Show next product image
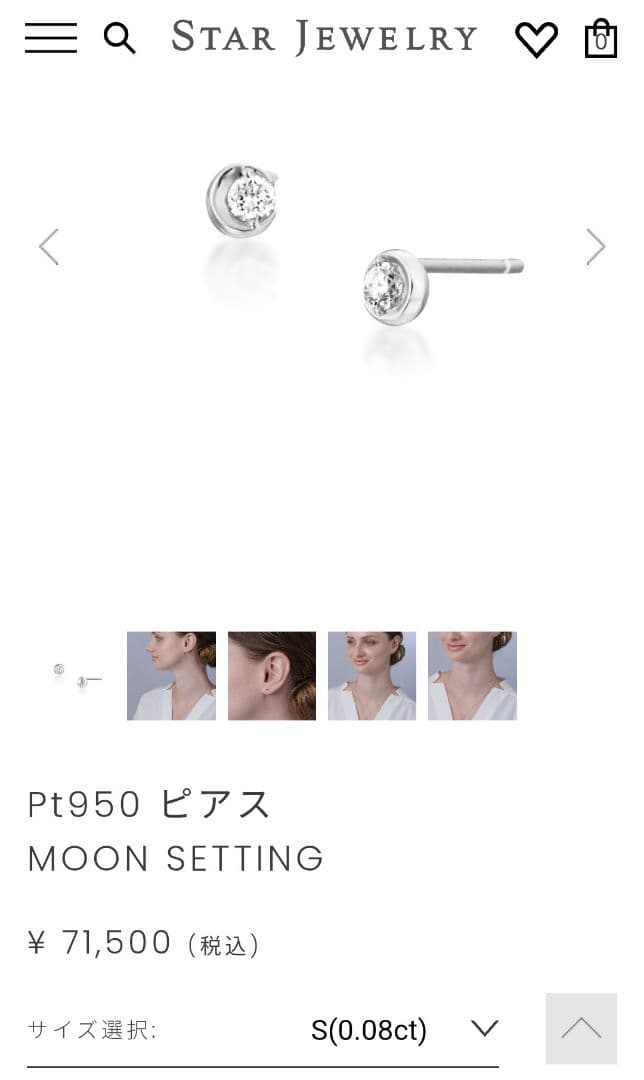This screenshot has width=644, height=1080. click(x=595, y=246)
